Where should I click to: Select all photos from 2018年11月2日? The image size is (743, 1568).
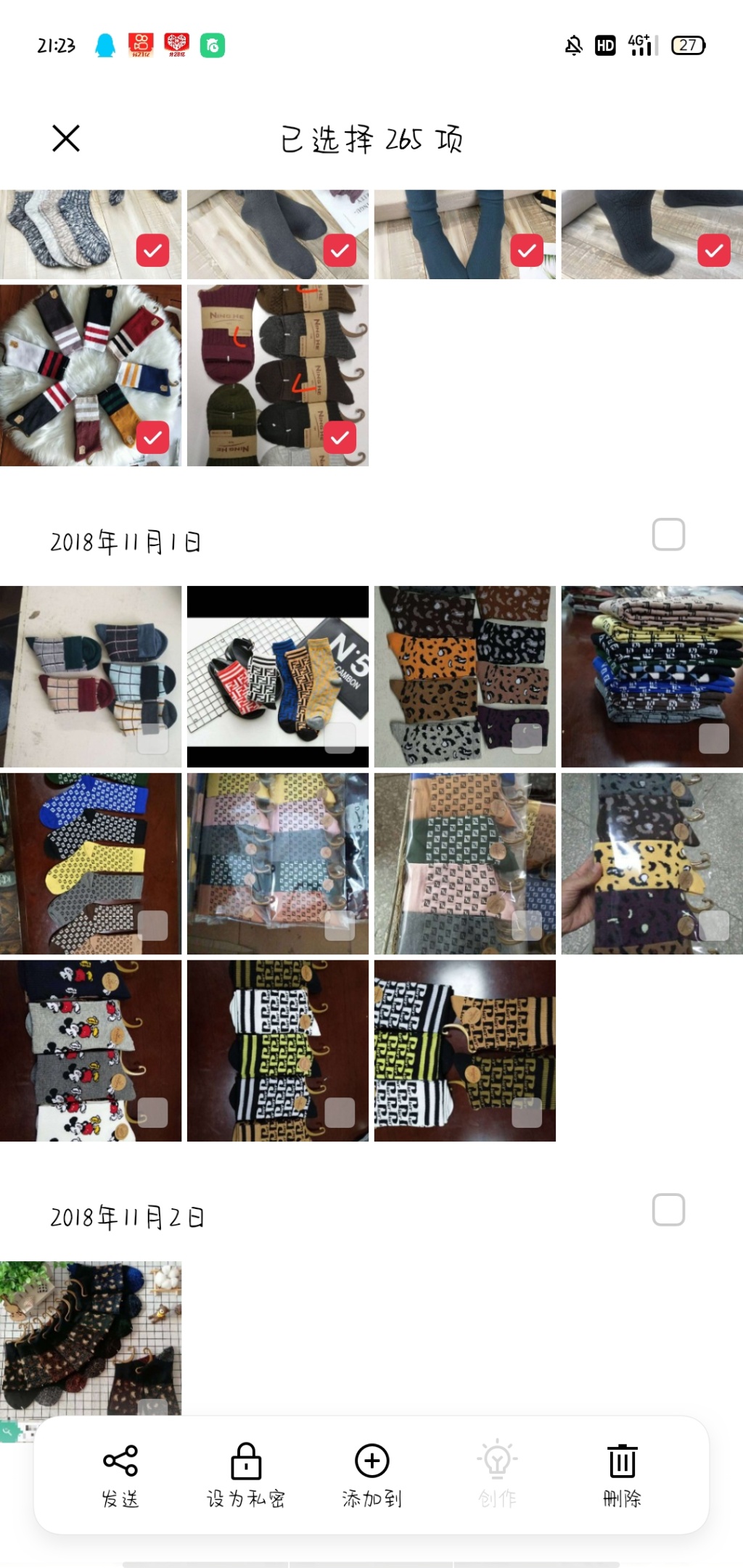coord(668,1210)
